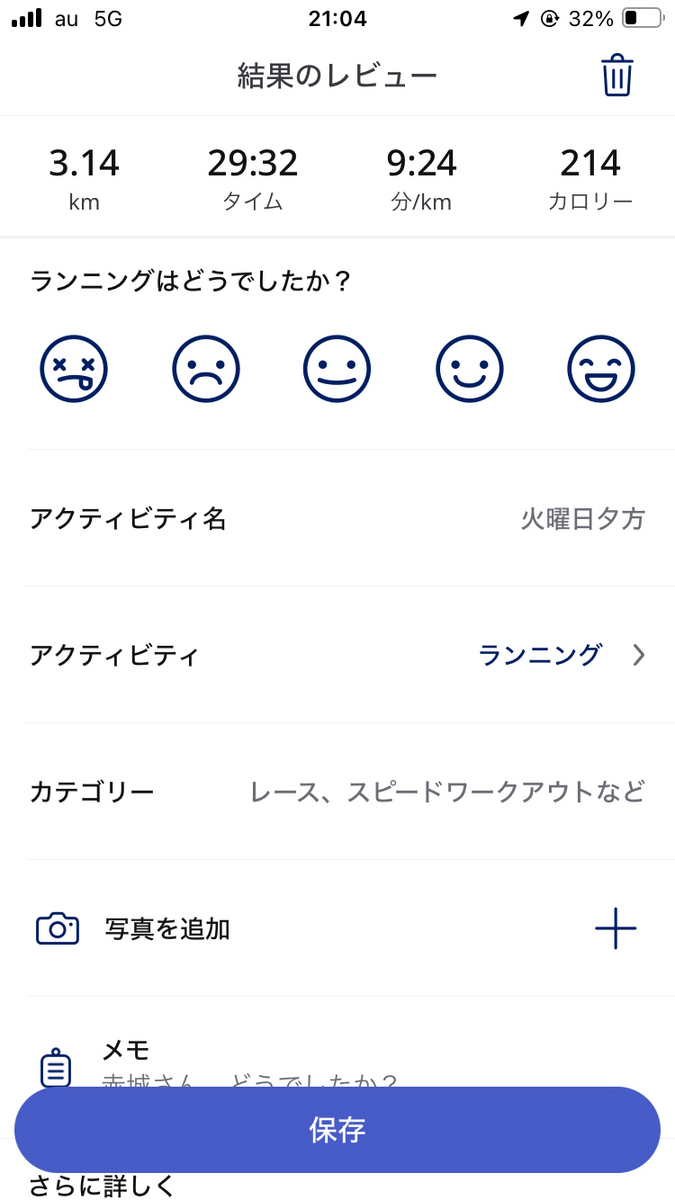Open the アクティビティ type row showing ランニング
This screenshot has height=1200, width=675.
(x=337, y=655)
